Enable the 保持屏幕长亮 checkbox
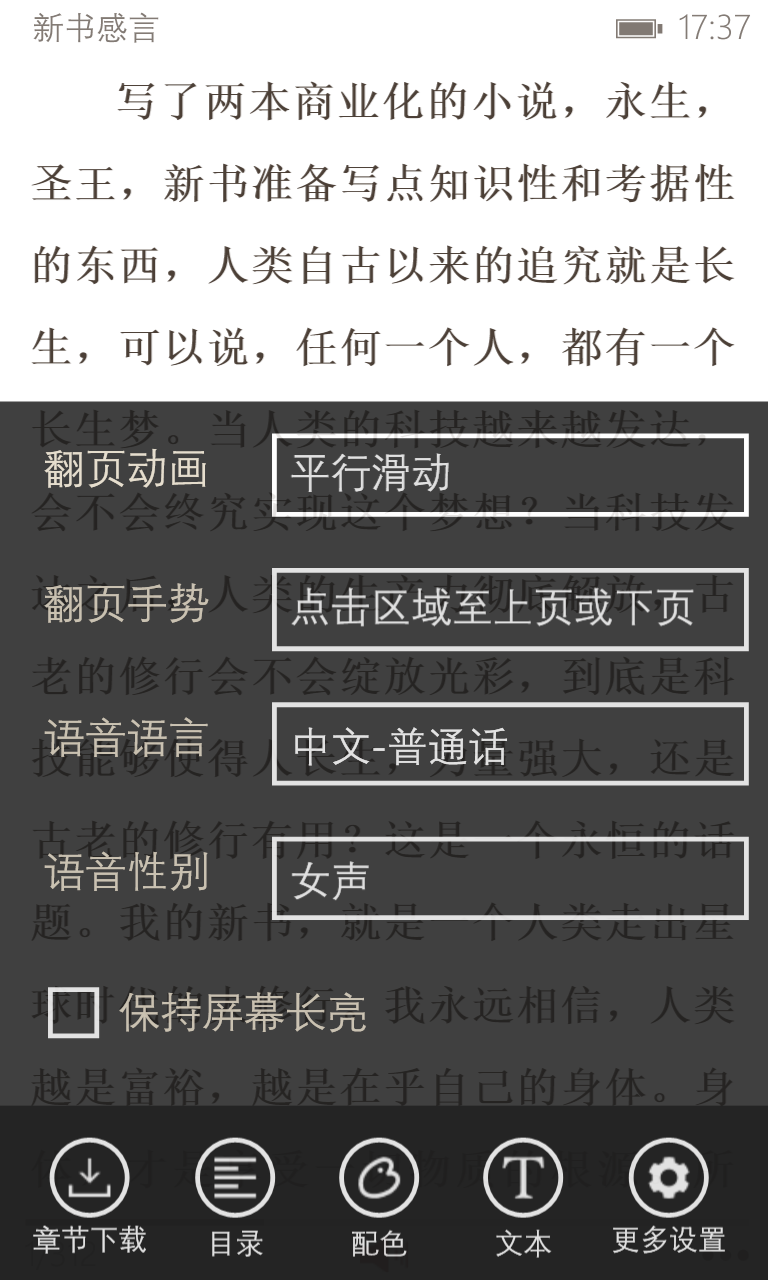Image resolution: width=768 pixels, height=1280 pixels. [x=74, y=1012]
